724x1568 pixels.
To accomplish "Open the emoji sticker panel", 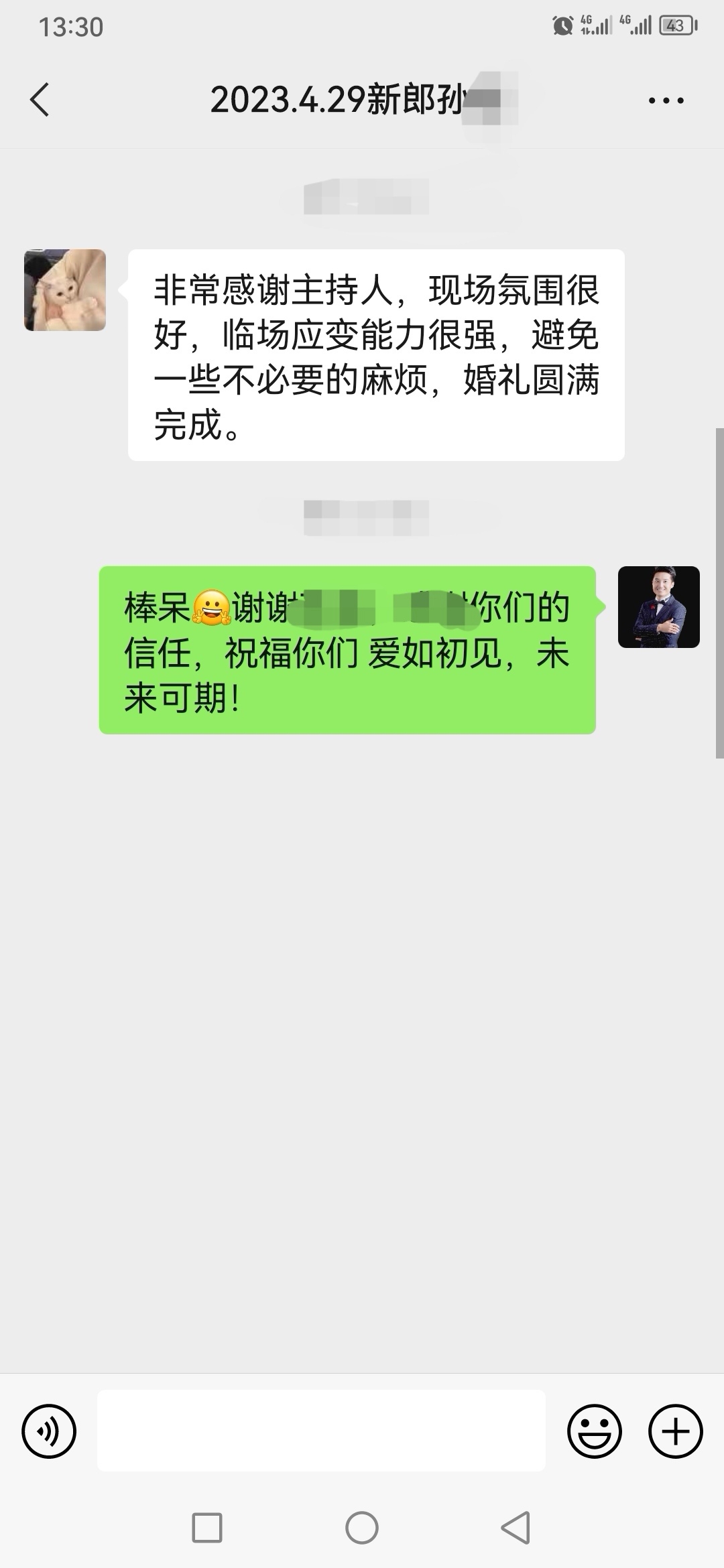I will pos(595,1431).
